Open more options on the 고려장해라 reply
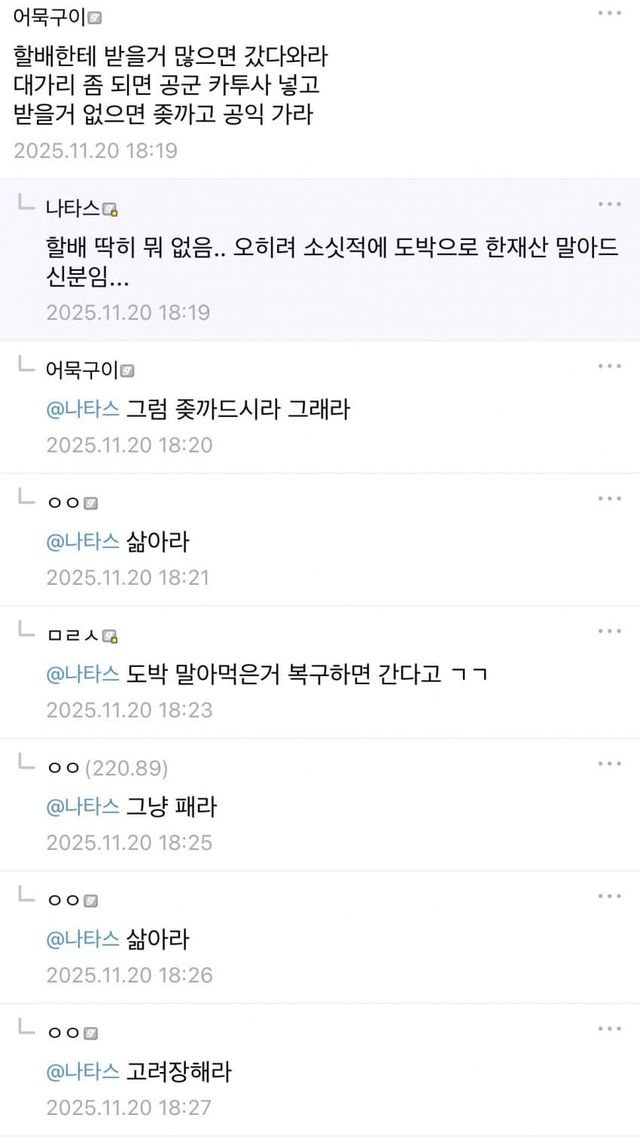The image size is (640, 1148). click(609, 1028)
